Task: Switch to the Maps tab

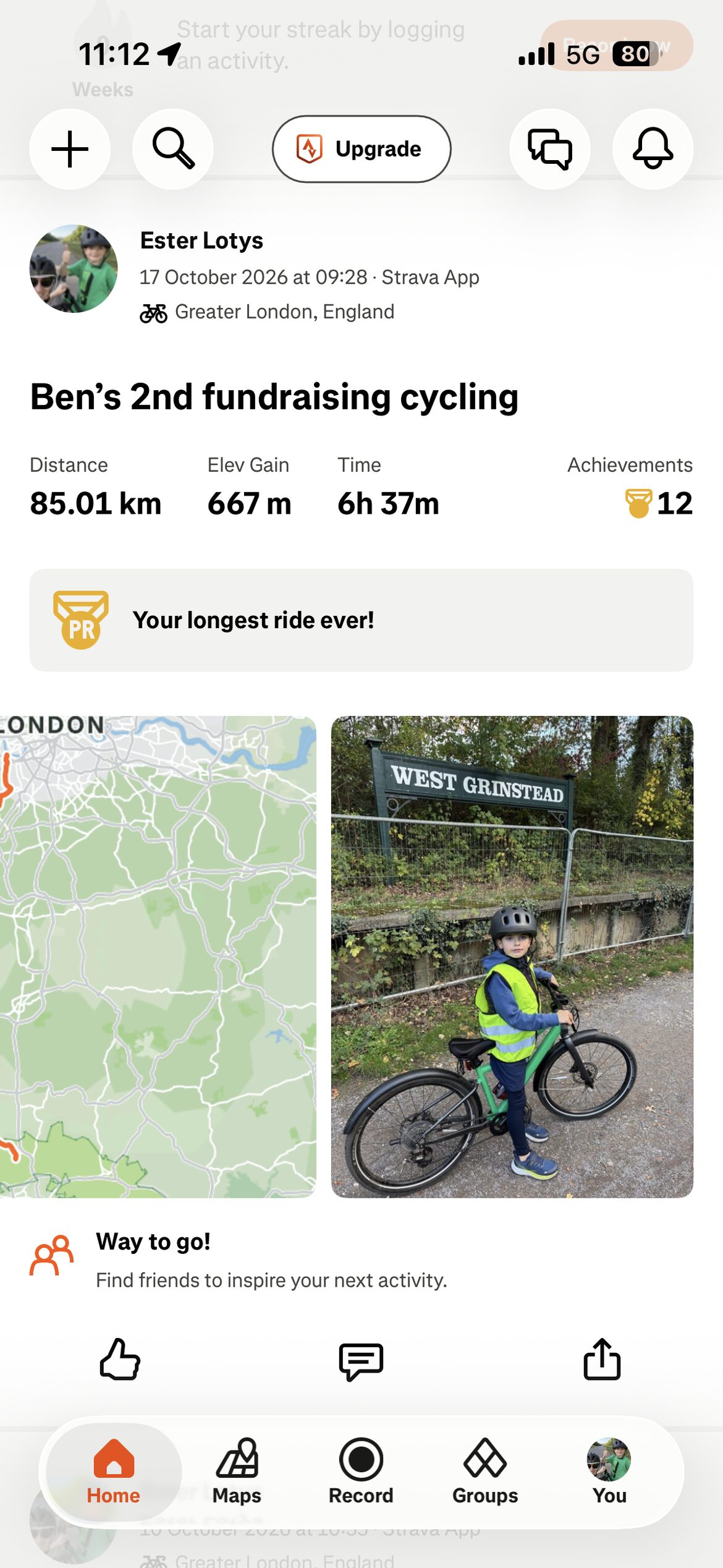Action: (237, 1472)
